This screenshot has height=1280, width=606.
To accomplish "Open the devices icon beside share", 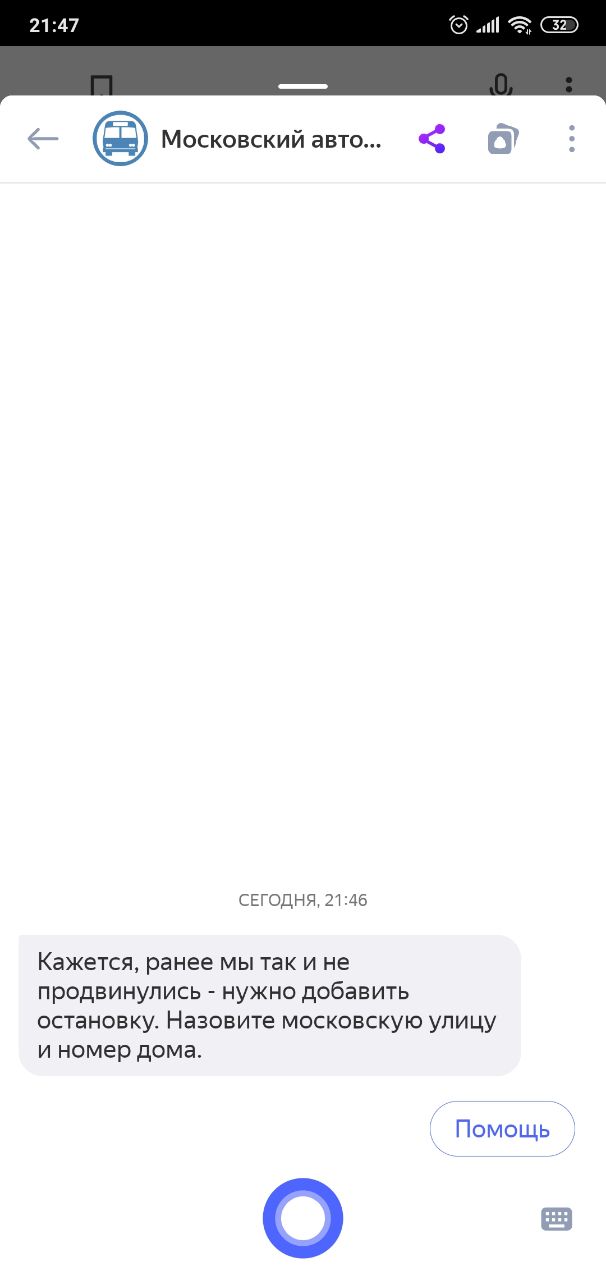I will [x=503, y=139].
